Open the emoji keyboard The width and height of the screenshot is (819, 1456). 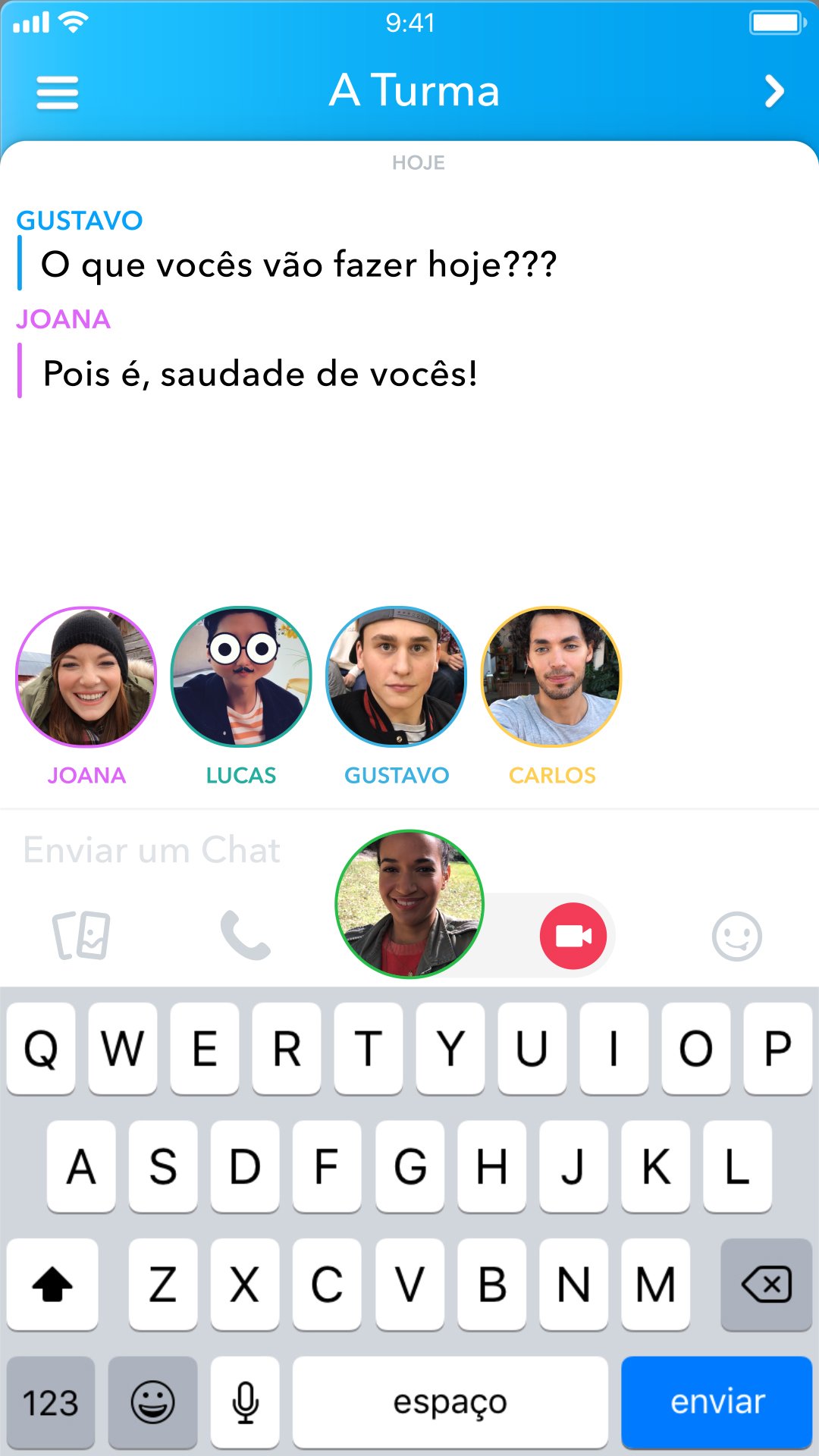[152, 1402]
